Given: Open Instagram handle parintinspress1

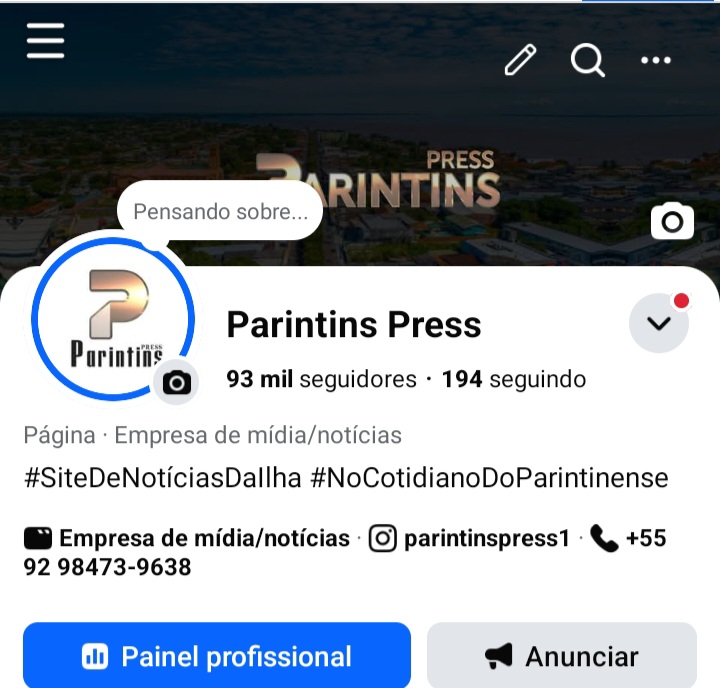Looking at the screenshot, I should click(486, 539).
